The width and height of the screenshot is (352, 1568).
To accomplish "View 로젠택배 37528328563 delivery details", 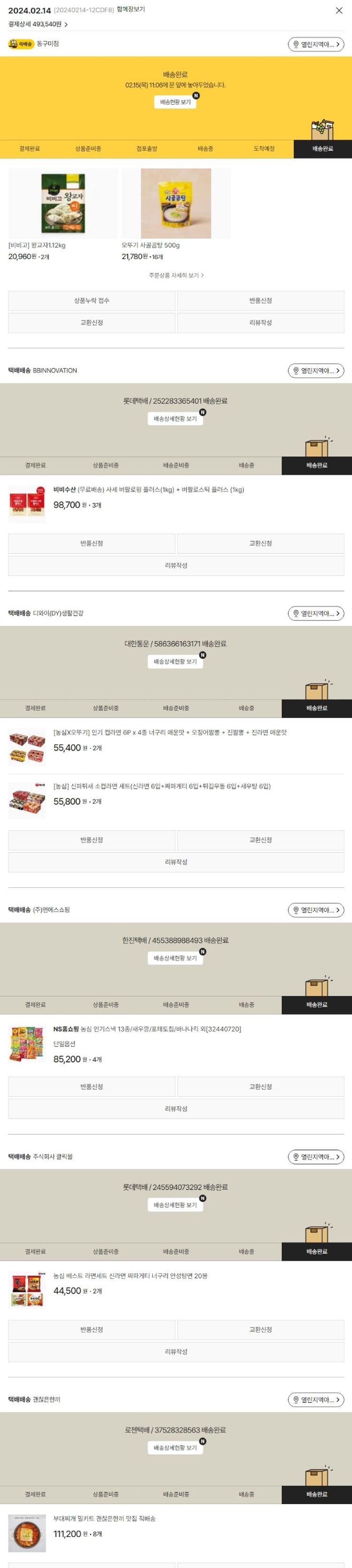I will click(175, 1447).
